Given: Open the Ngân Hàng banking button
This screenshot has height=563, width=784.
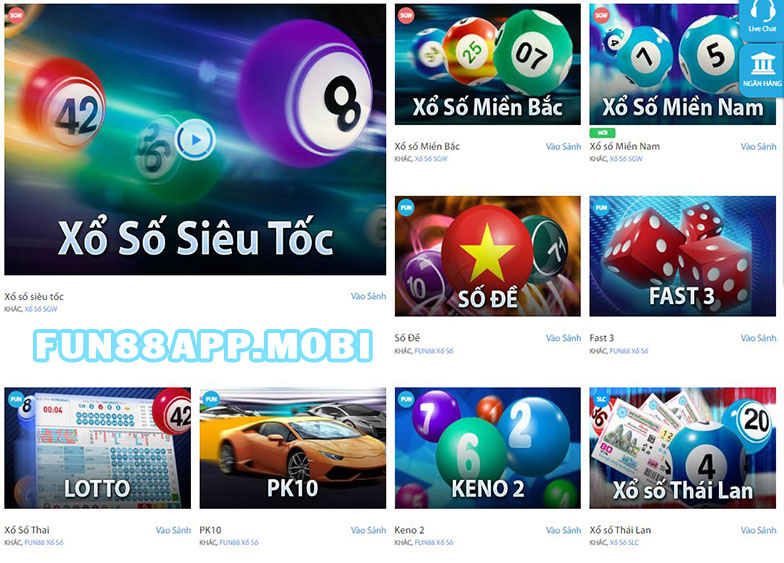Looking at the screenshot, I should tap(762, 70).
